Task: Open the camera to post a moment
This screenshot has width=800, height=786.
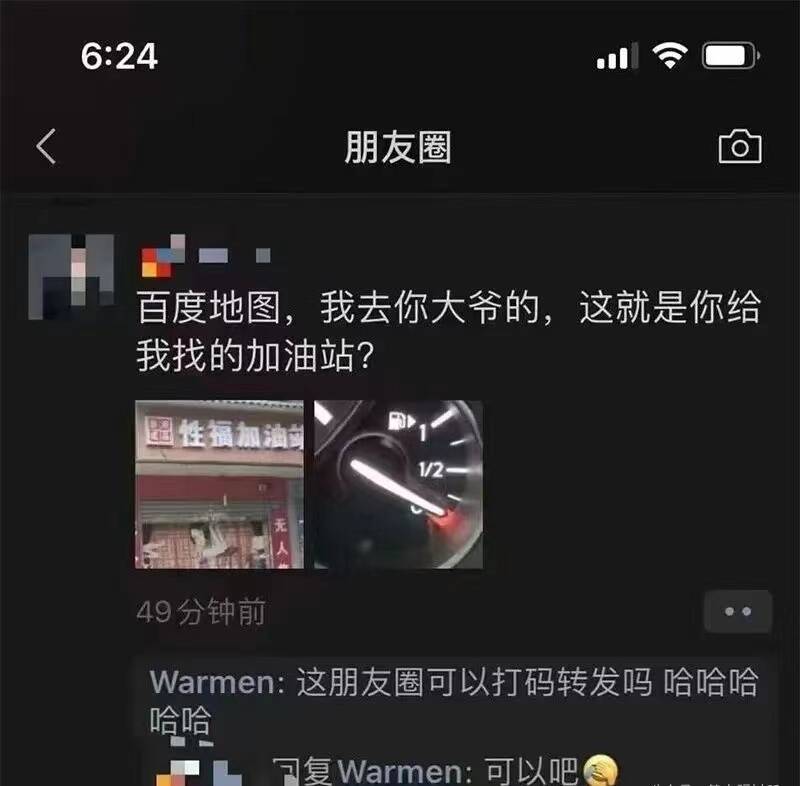Action: pos(740,148)
